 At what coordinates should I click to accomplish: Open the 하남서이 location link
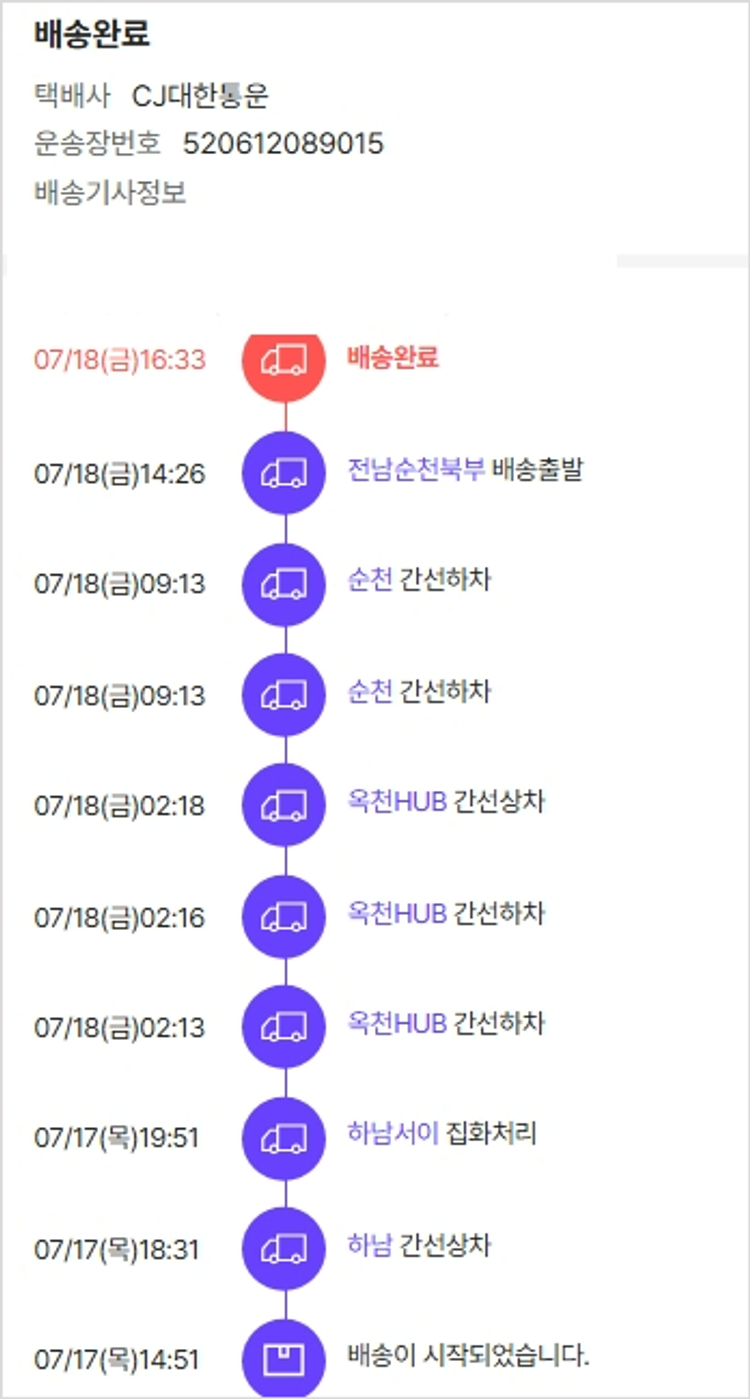point(393,1134)
